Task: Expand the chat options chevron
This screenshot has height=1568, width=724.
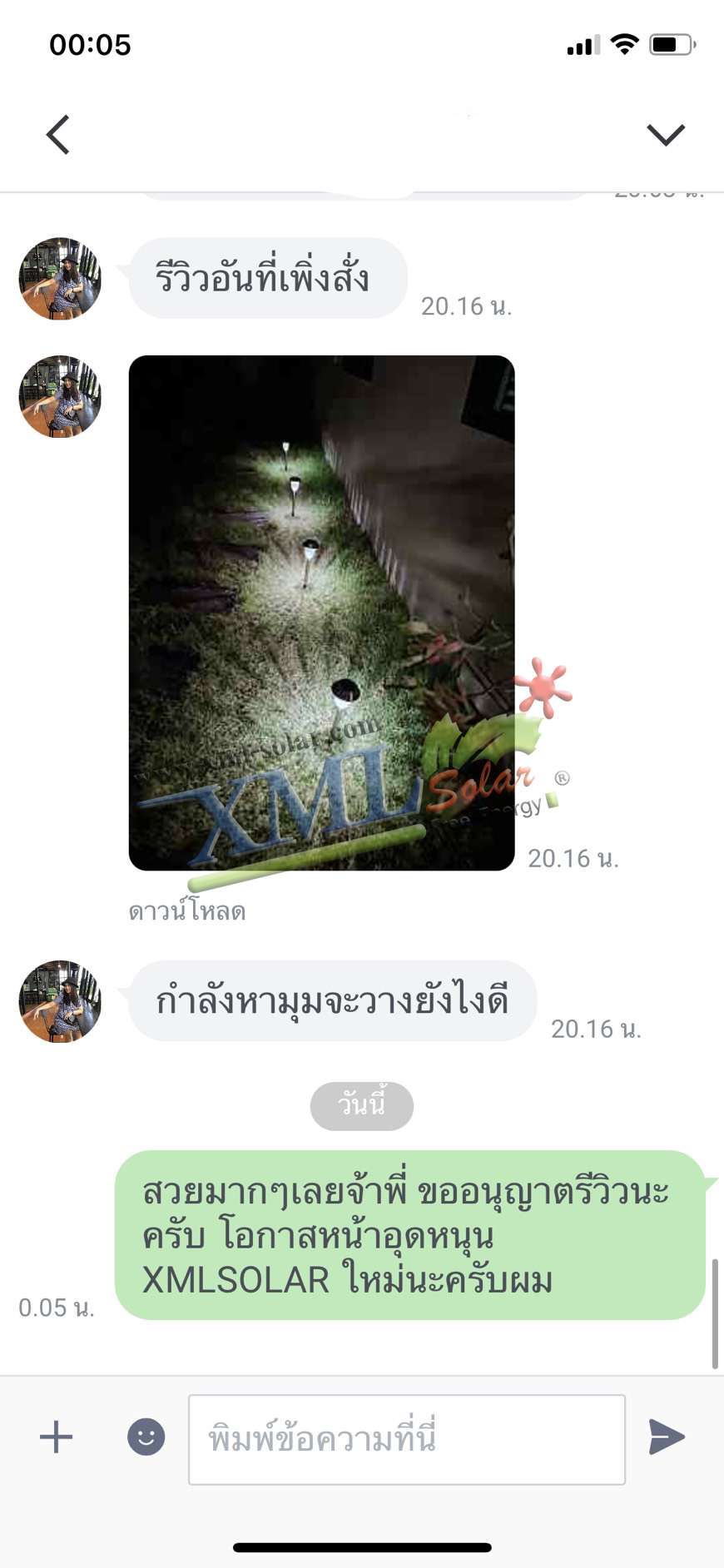Action: click(665, 134)
